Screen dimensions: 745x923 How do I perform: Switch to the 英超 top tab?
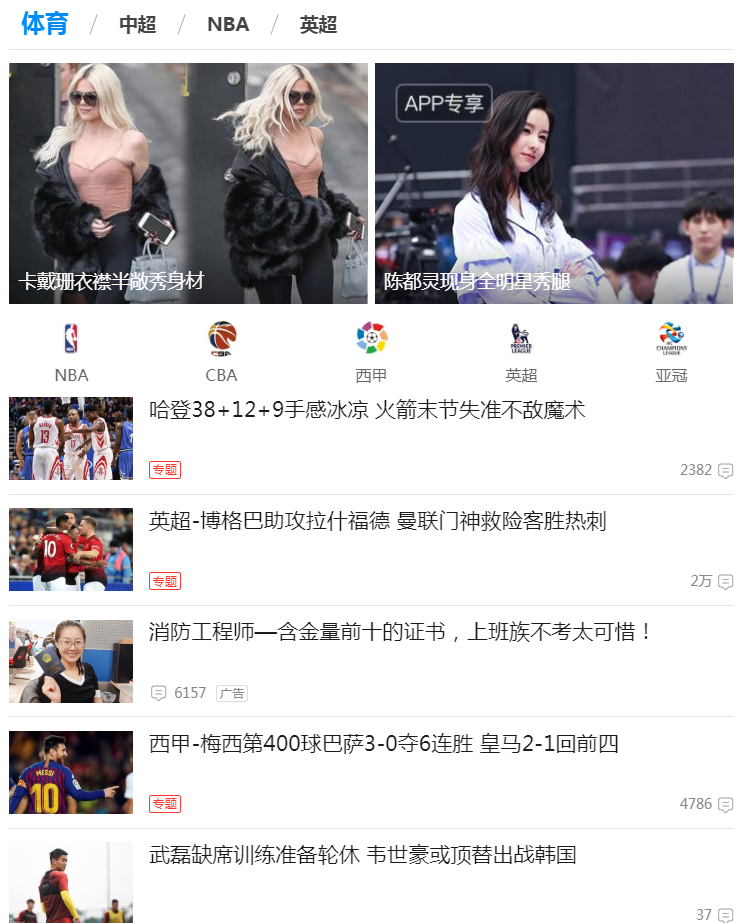(318, 25)
